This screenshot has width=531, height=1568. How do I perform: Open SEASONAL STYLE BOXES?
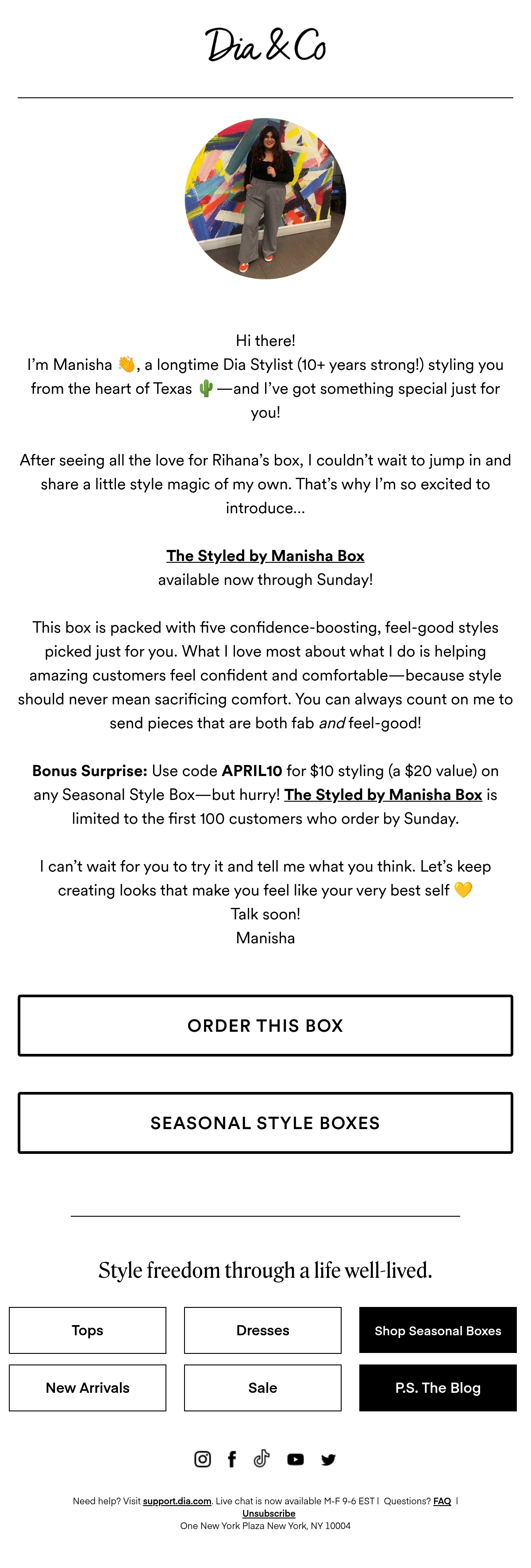265,1123
